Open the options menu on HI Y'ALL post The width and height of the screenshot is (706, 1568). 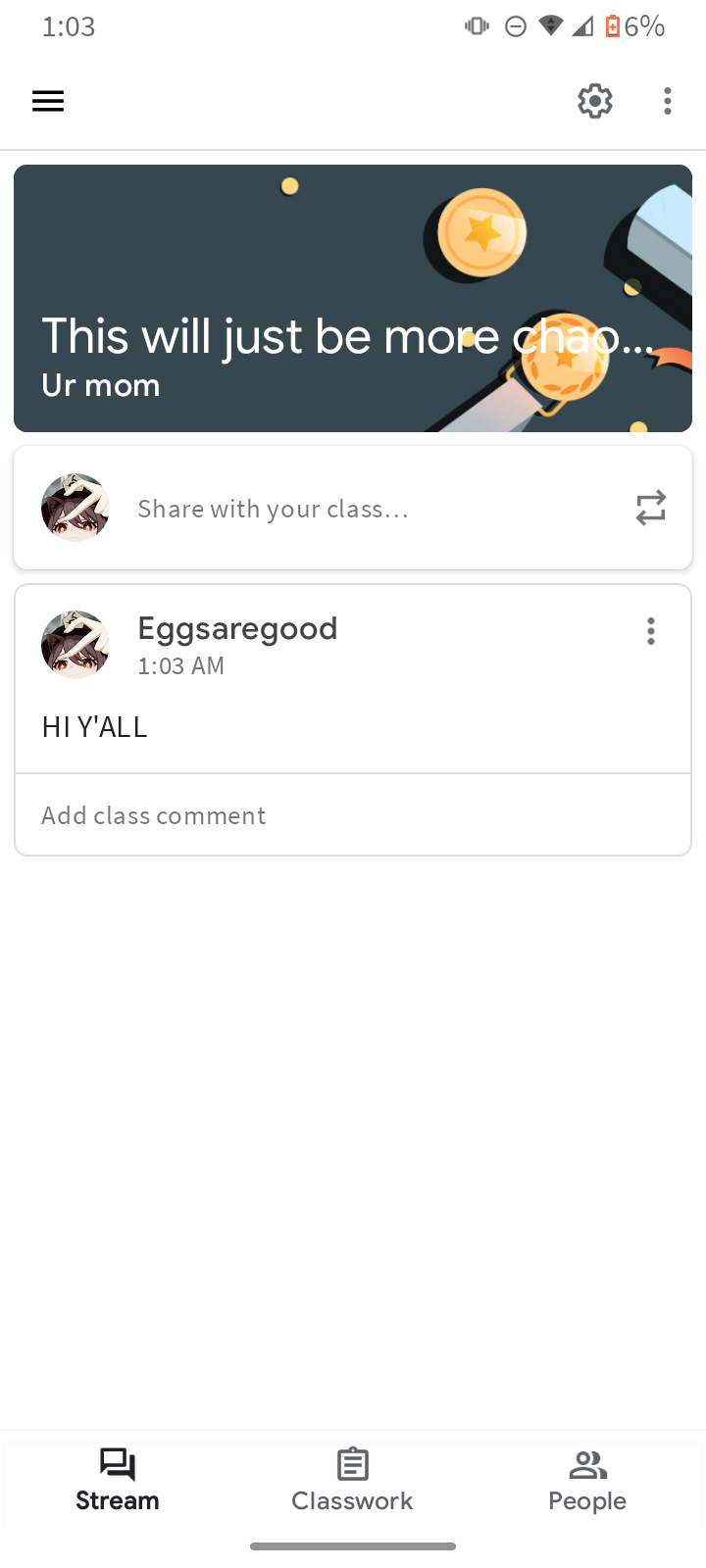[x=650, y=631]
